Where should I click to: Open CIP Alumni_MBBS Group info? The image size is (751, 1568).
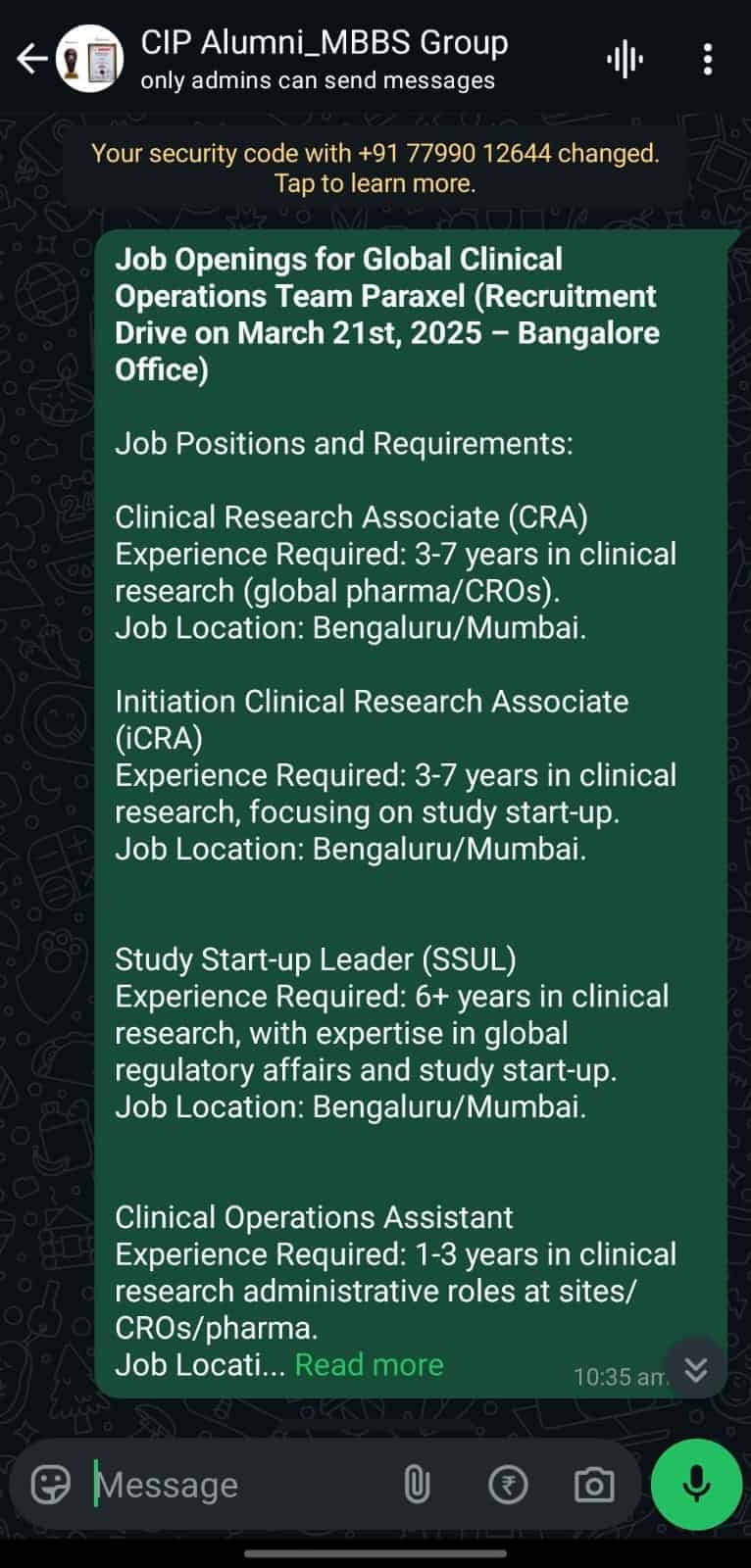(x=324, y=59)
